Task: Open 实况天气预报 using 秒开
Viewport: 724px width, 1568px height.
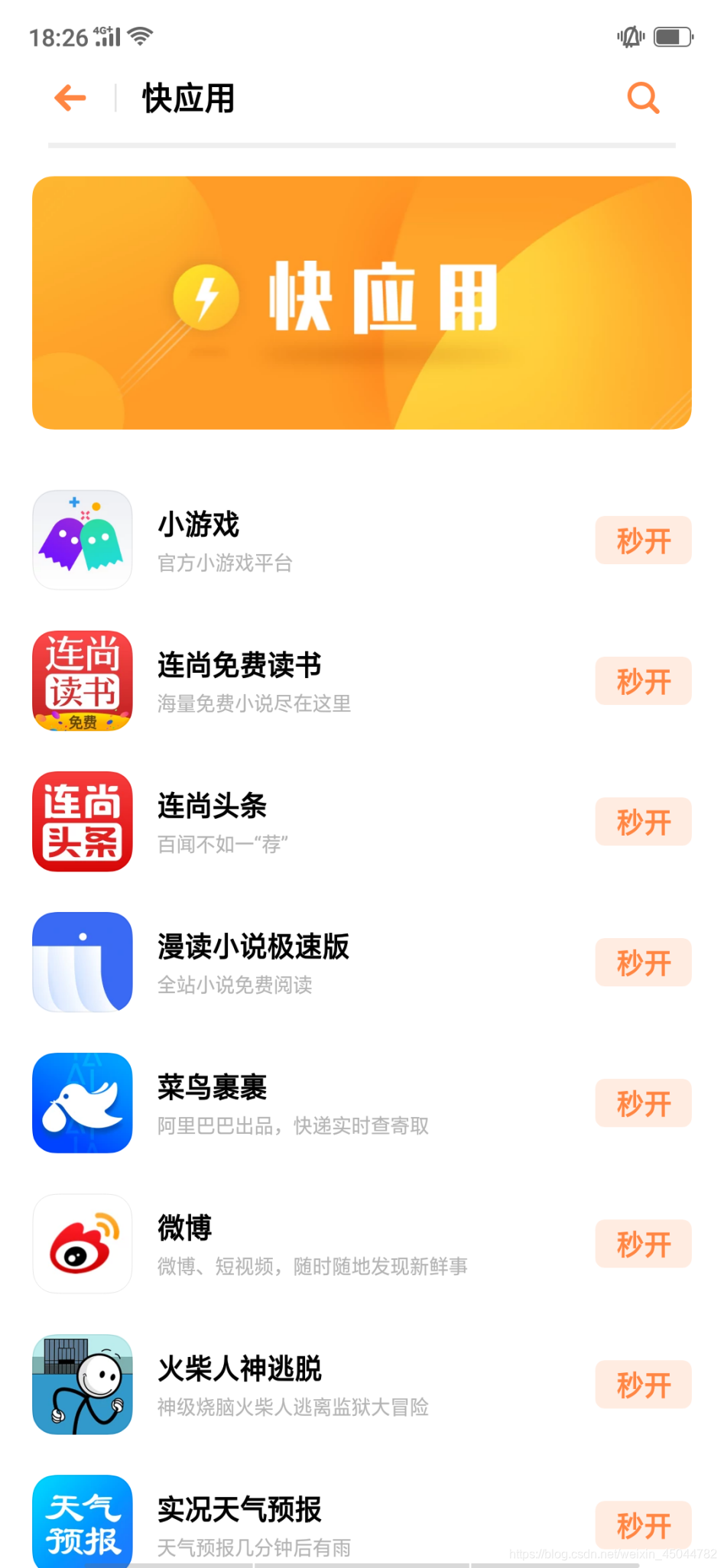Action: coord(644,1525)
